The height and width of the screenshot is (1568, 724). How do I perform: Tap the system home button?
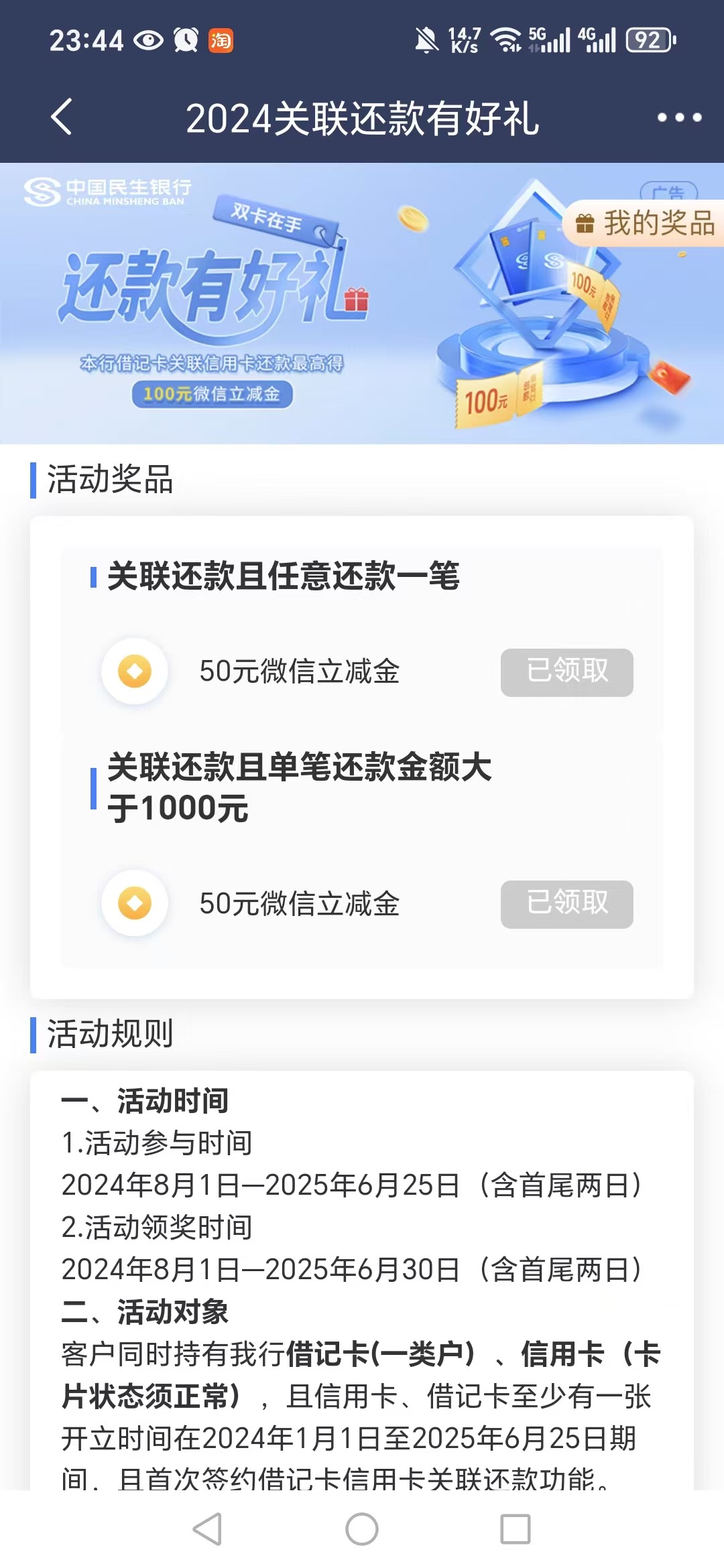coord(362,1529)
